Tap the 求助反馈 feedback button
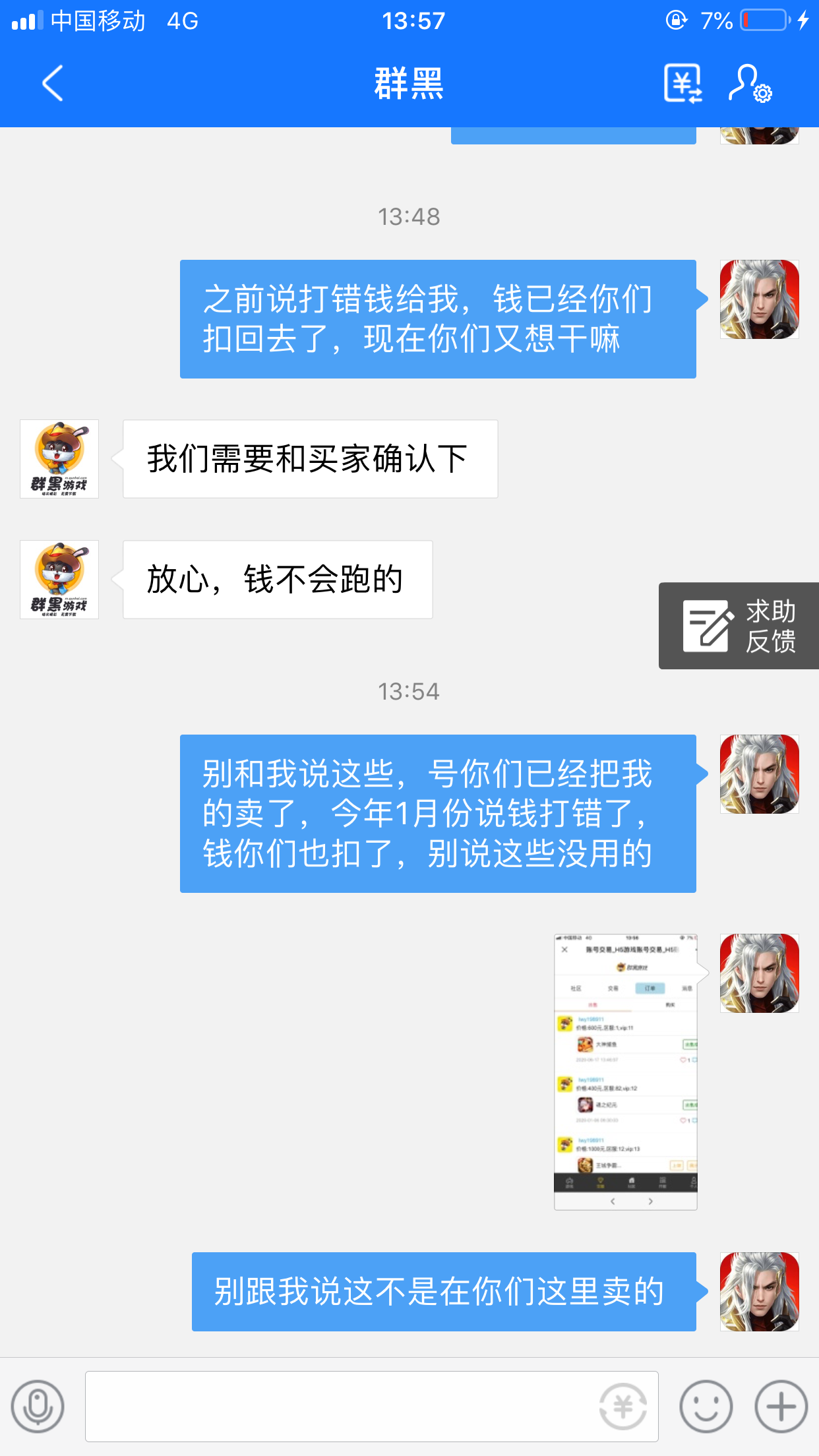This screenshot has height=1456, width=819. [739, 626]
